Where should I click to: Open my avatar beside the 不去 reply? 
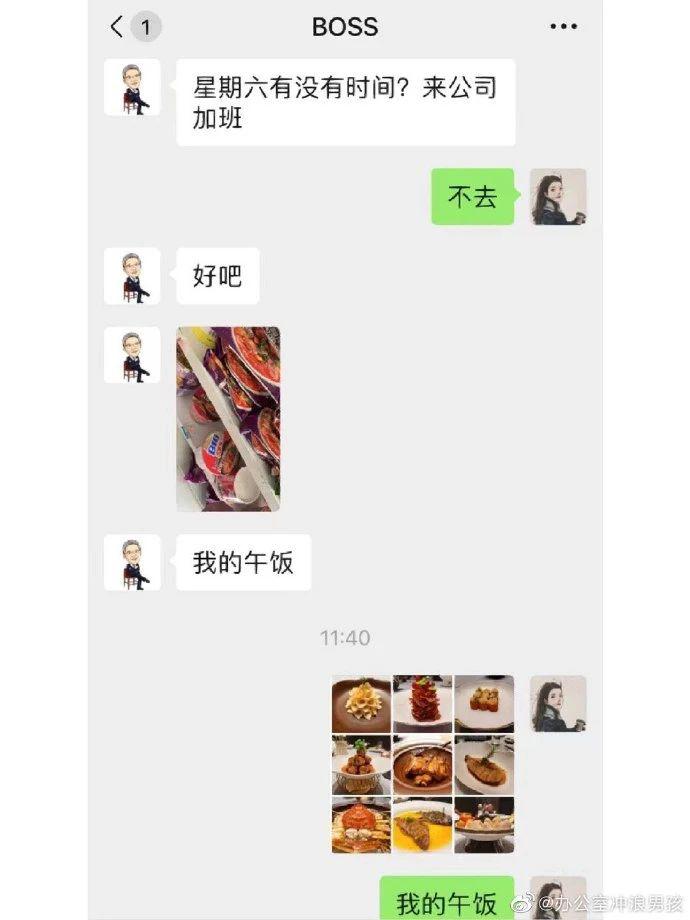tap(557, 197)
